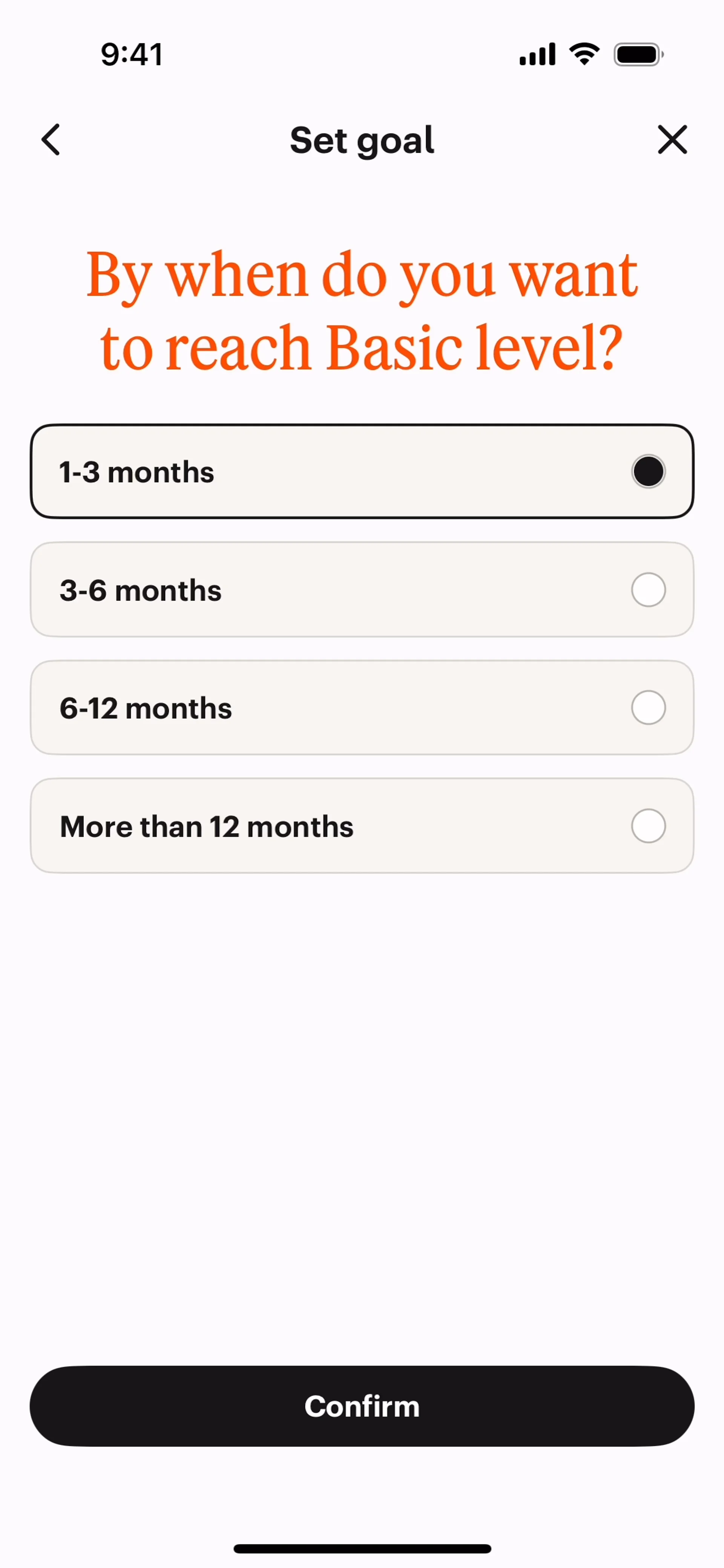Choose 3-6 months as goal timeframe

pyautogui.click(x=362, y=590)
